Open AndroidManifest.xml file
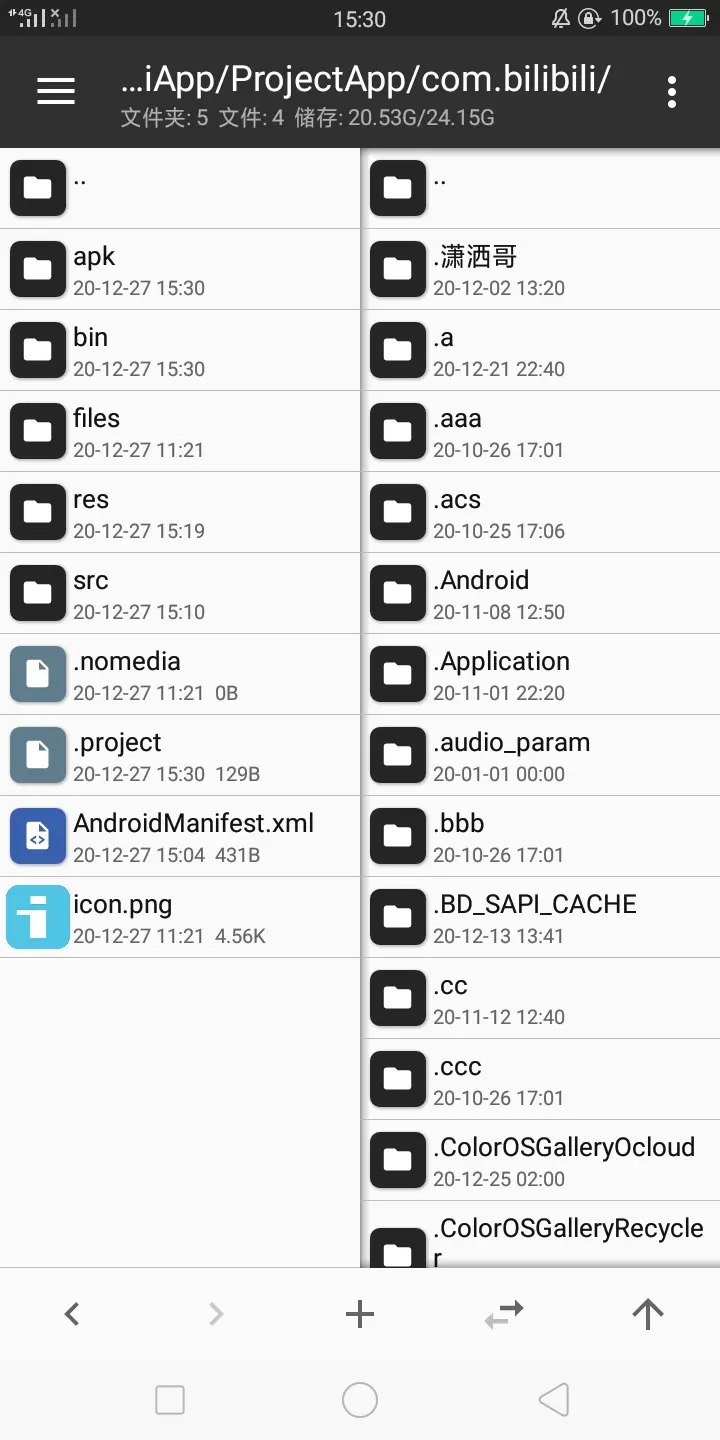The height and width of the screenshot is (1440, 720). click(180, 836)
